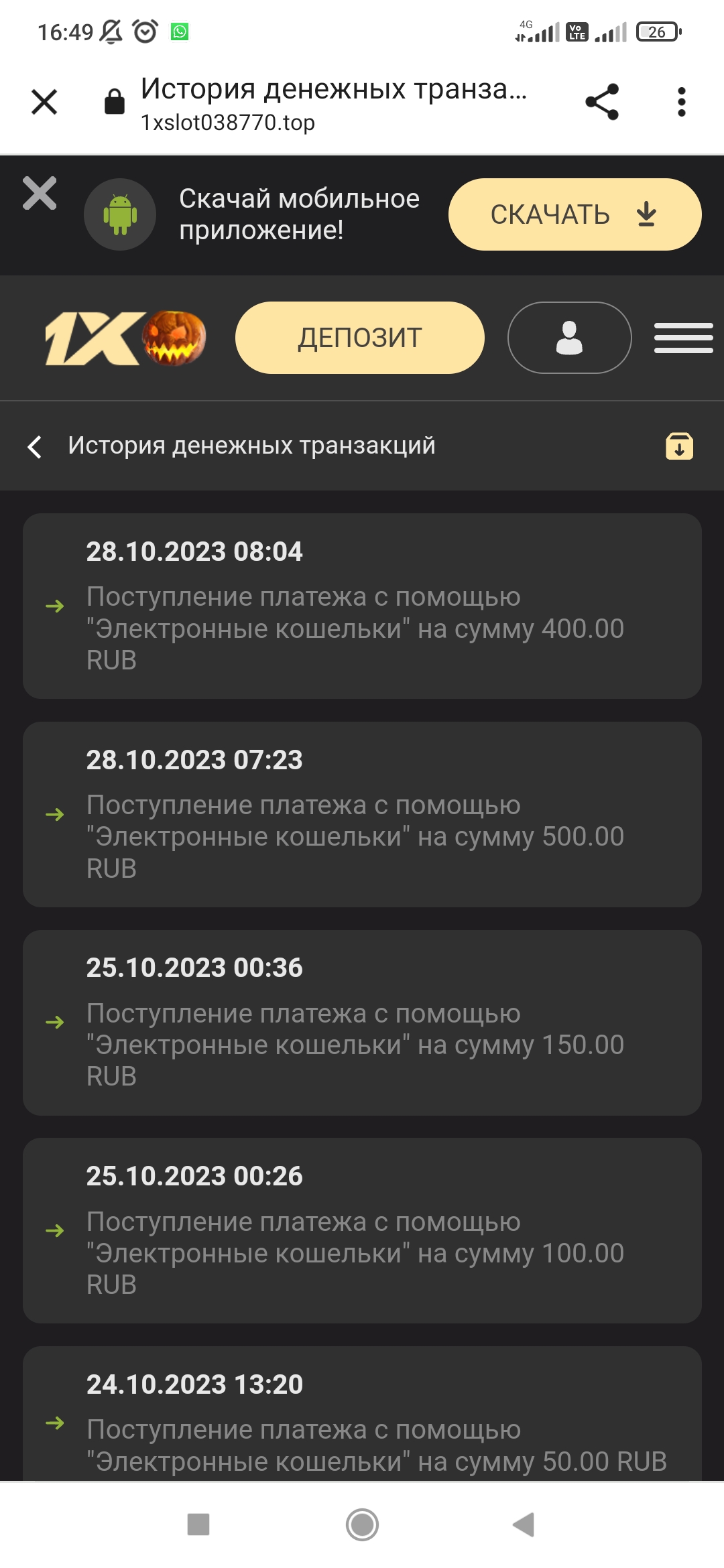The height and width of the screenshot is (1568, 724).
Task: Dismiss the mobile app download banner
Action: [x=40, y=193]
